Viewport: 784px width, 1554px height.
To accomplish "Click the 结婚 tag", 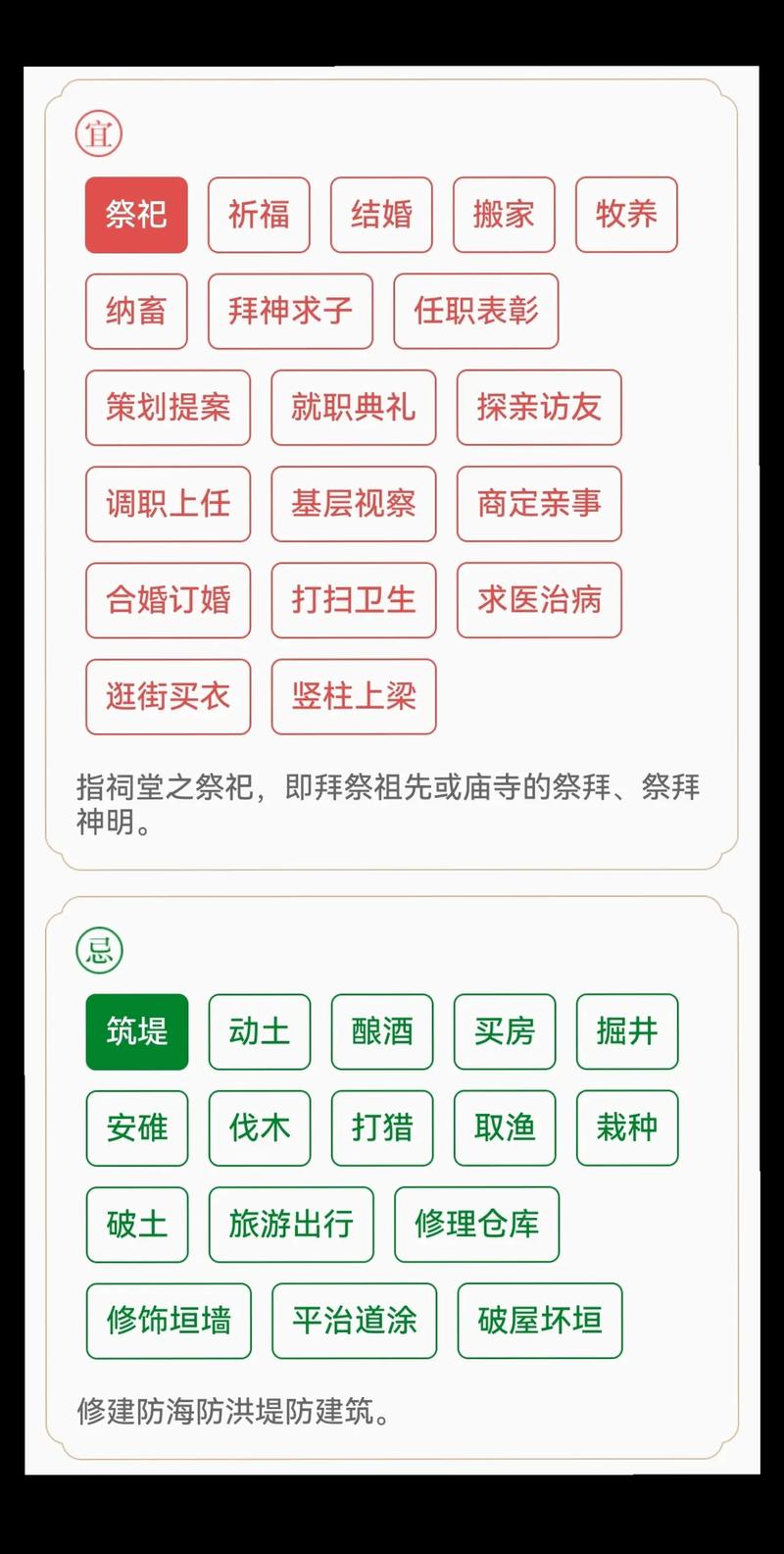I will tap(382, 215).
